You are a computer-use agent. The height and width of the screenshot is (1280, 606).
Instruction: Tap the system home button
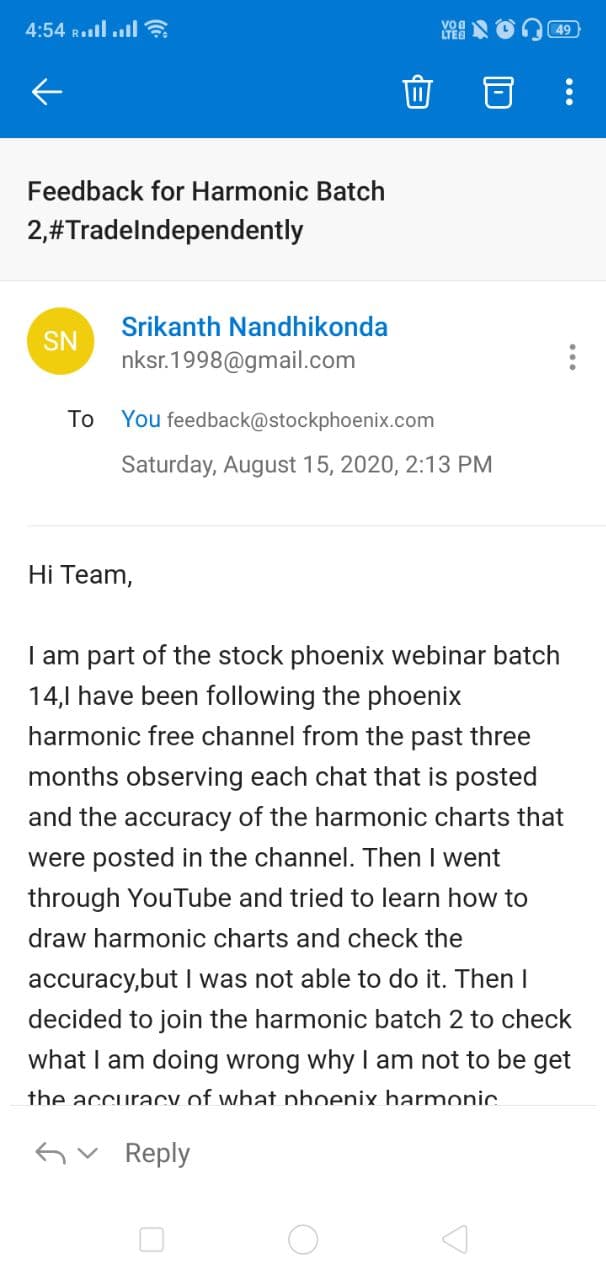point(303,1240)
